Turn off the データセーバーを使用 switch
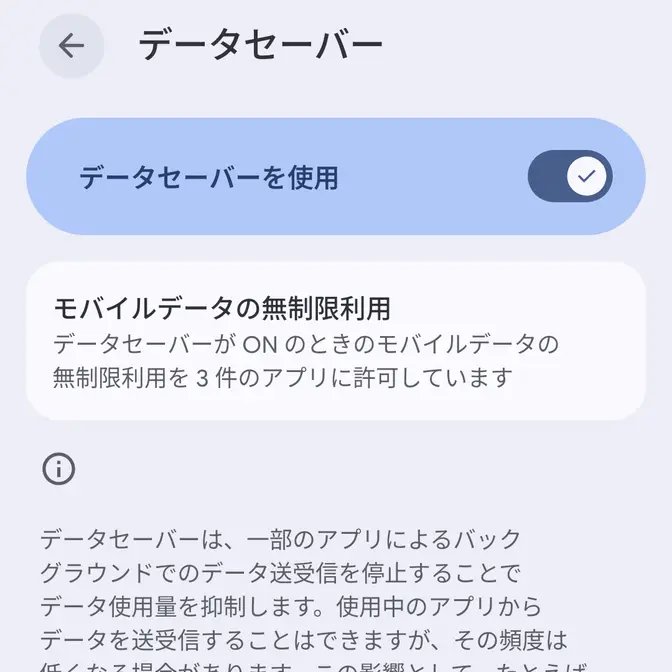672x672 pixels. (569, 177)
